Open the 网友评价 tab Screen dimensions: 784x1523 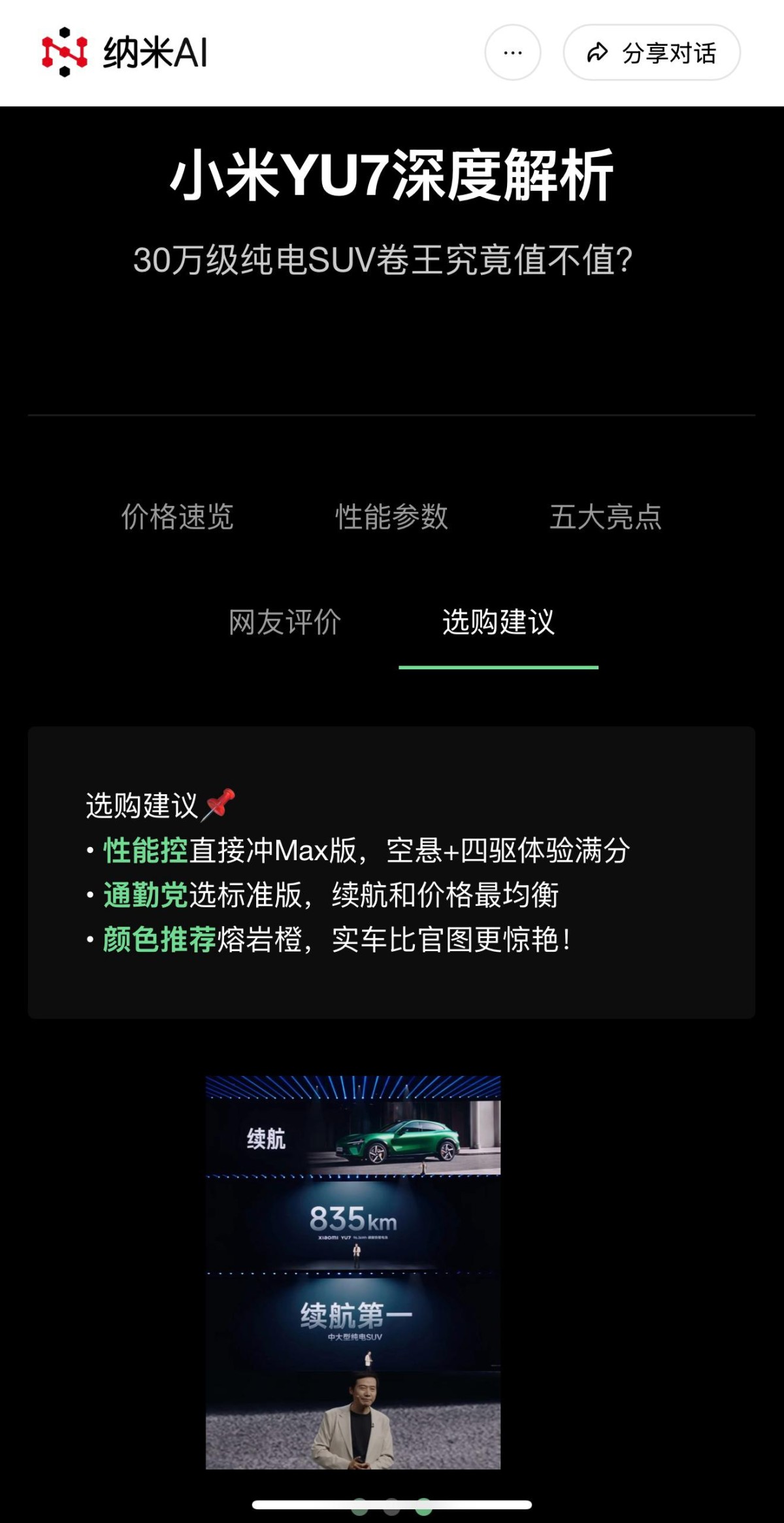point(285,622)
